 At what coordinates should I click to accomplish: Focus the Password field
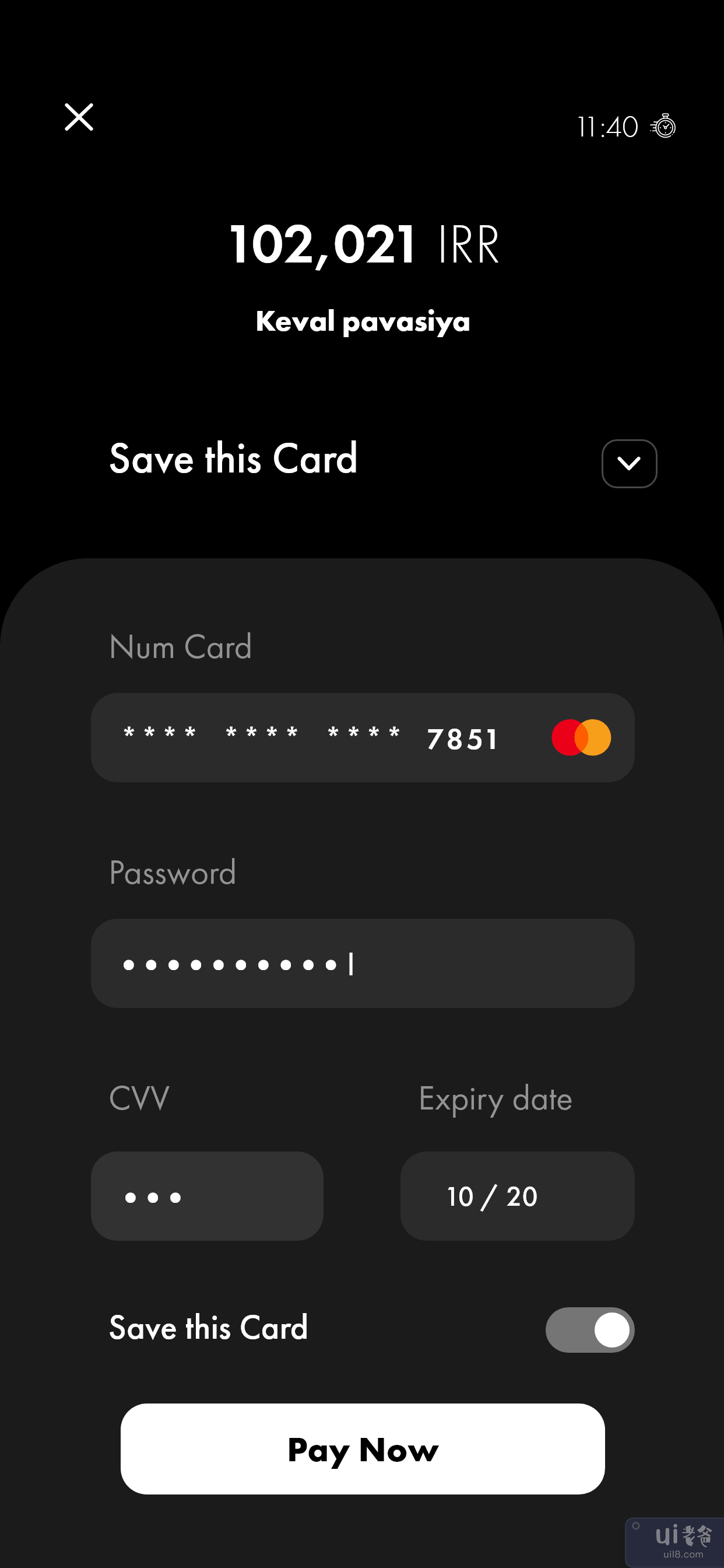pos(362,963)
